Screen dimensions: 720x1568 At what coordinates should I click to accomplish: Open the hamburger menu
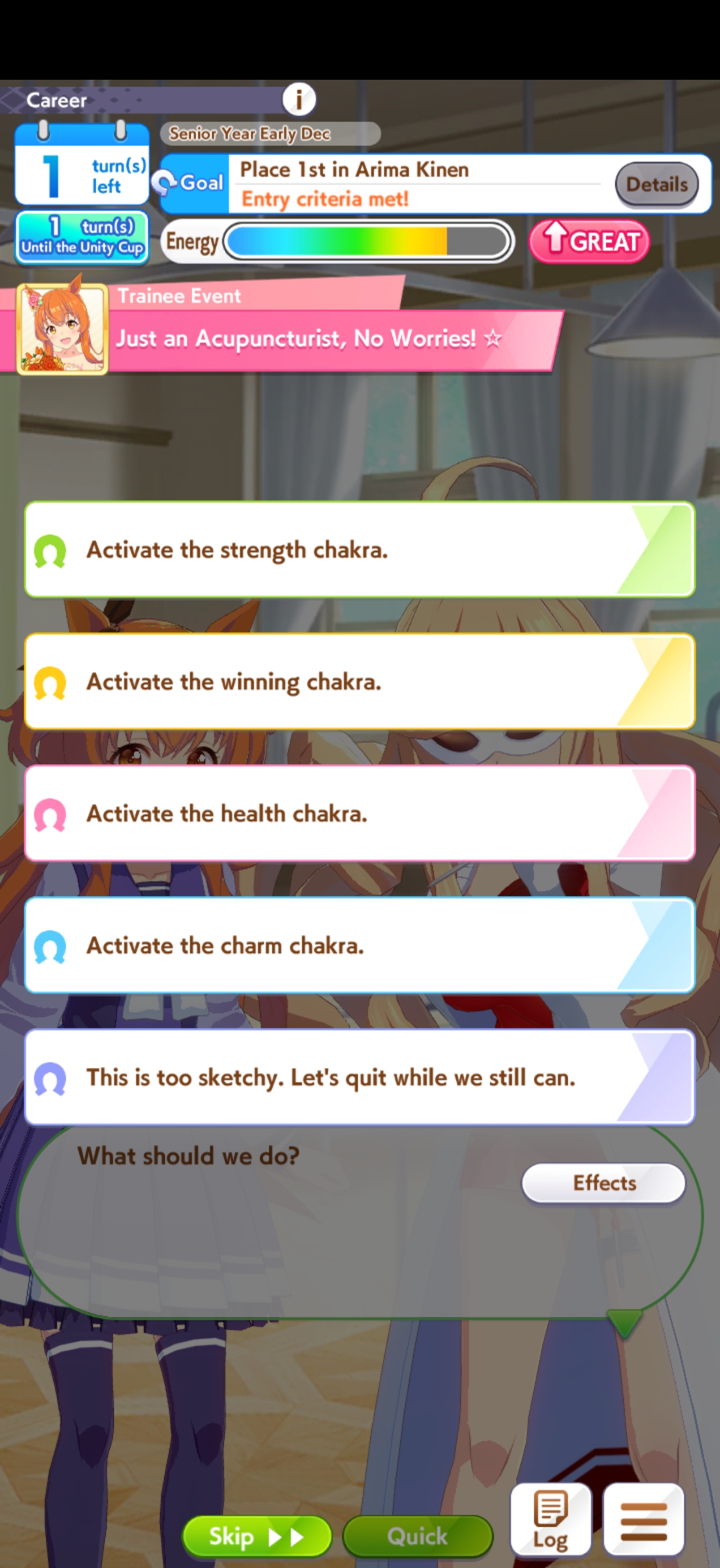click(x=643, y=1520)
